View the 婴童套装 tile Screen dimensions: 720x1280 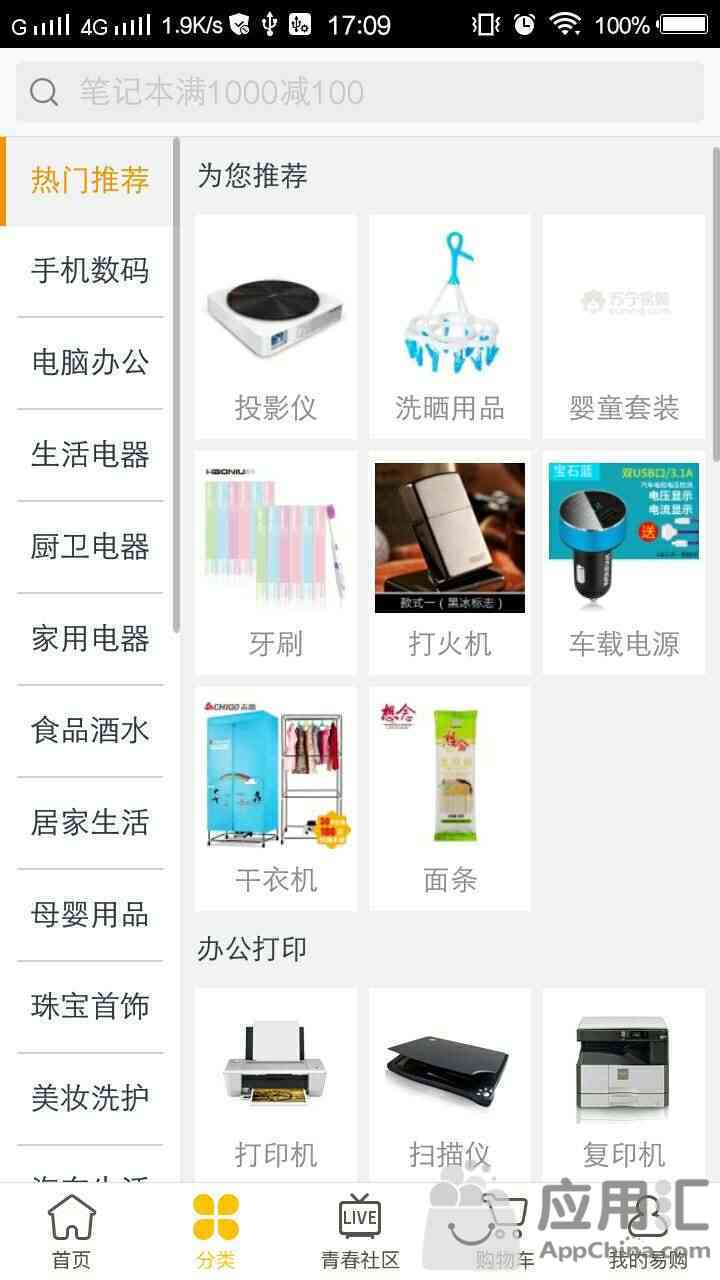pyautogui.click(x=624, y=327)
